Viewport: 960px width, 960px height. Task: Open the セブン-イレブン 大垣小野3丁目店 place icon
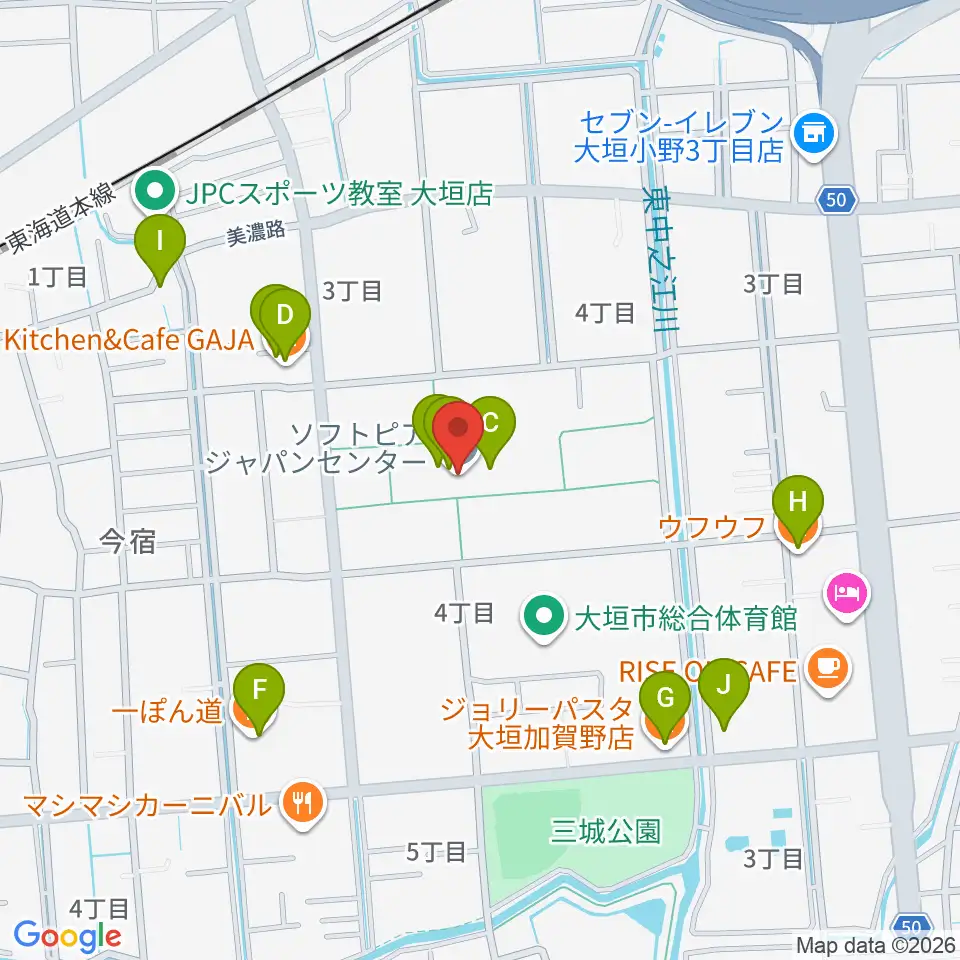814,133
